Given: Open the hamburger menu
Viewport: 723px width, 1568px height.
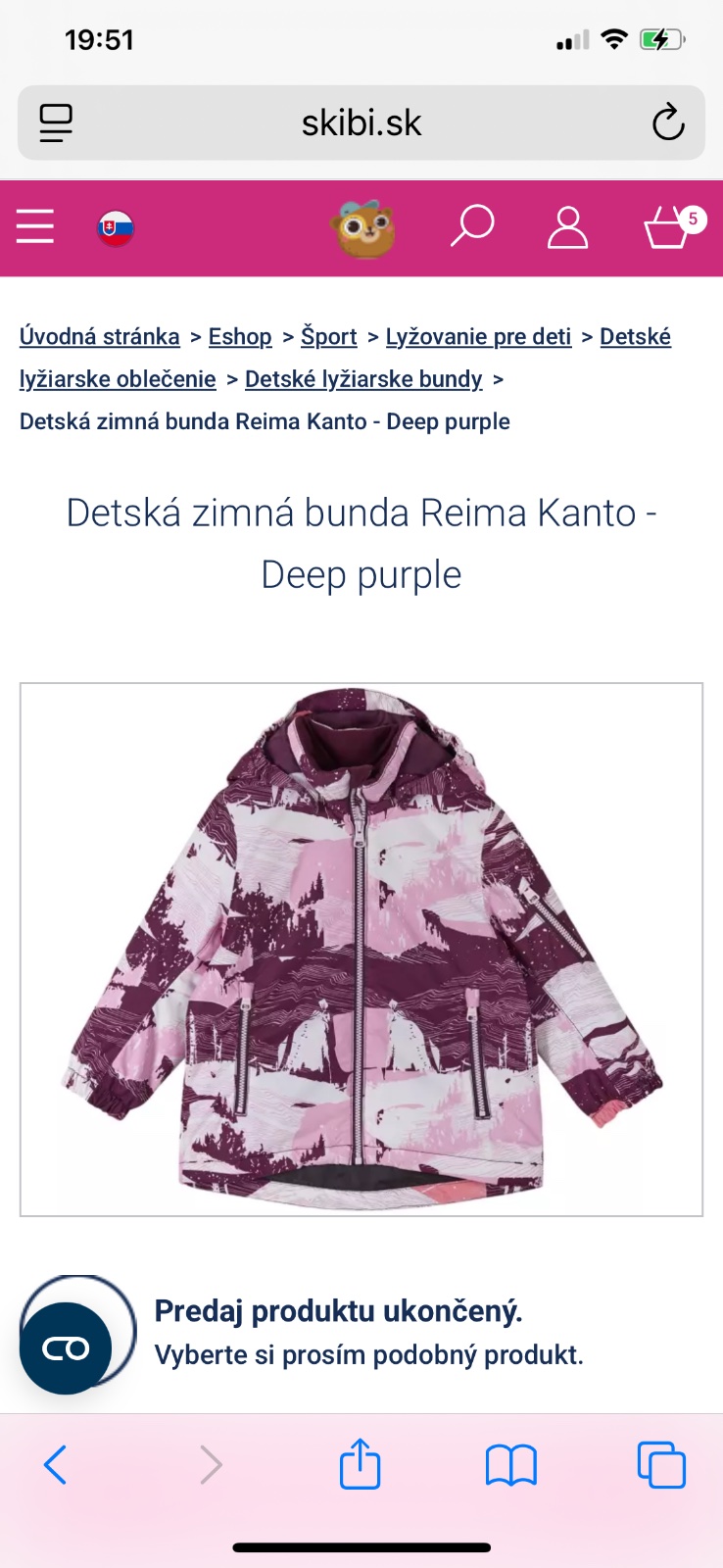Looking at the screenshot, I should tap(35, 226).
